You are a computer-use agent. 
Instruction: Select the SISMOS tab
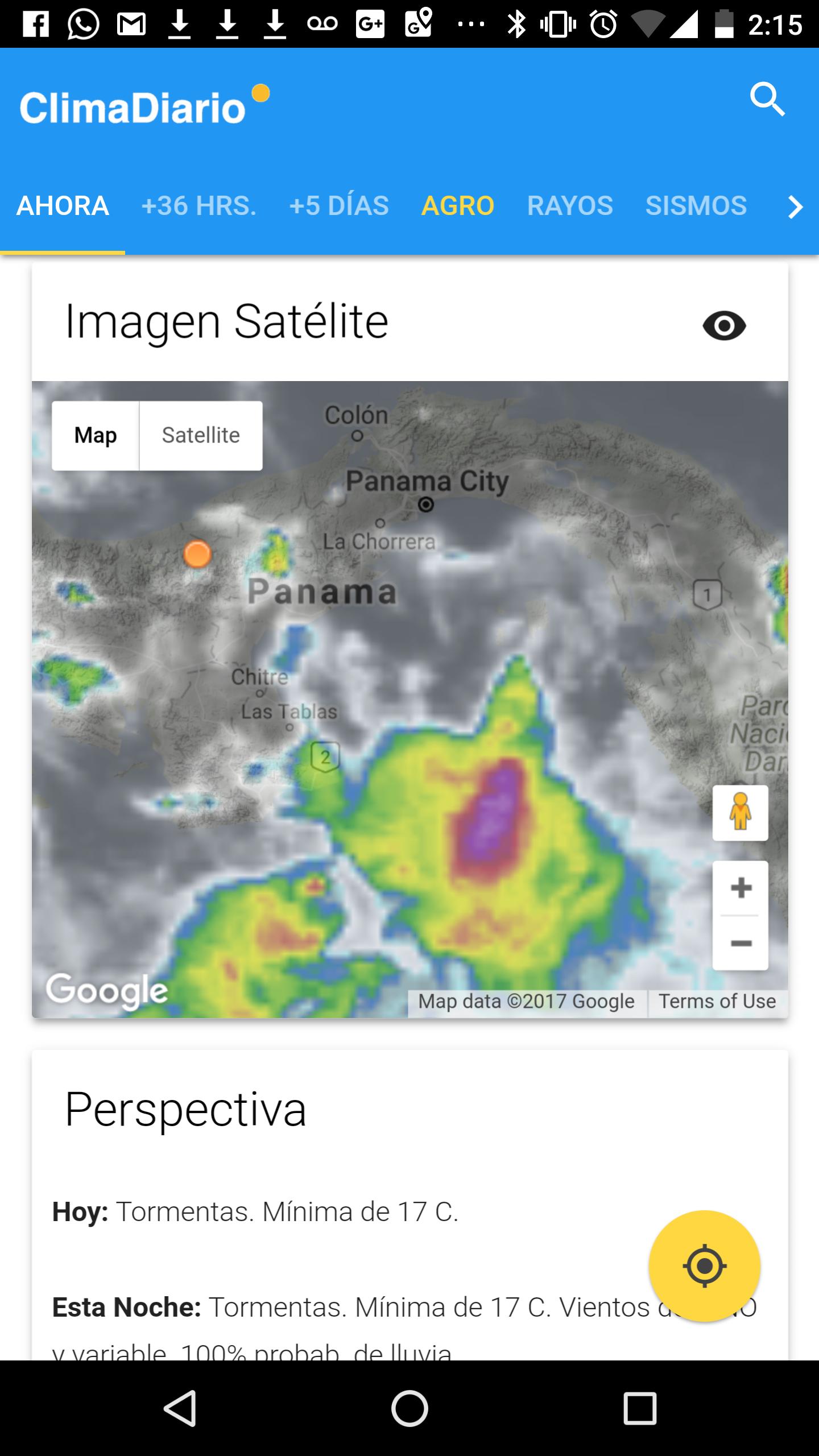click(x=696, y=206)
